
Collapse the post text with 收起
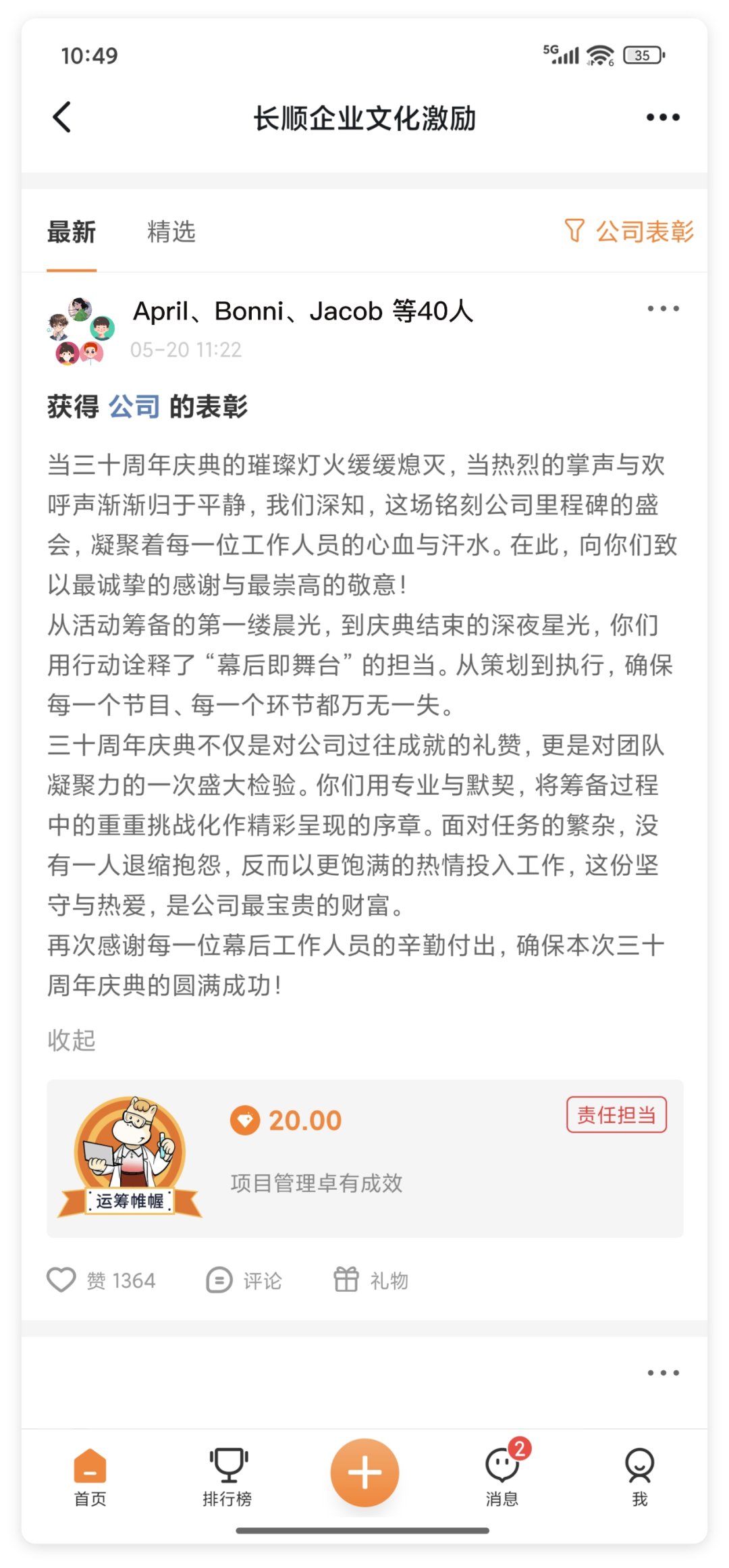pos(72,1040)
